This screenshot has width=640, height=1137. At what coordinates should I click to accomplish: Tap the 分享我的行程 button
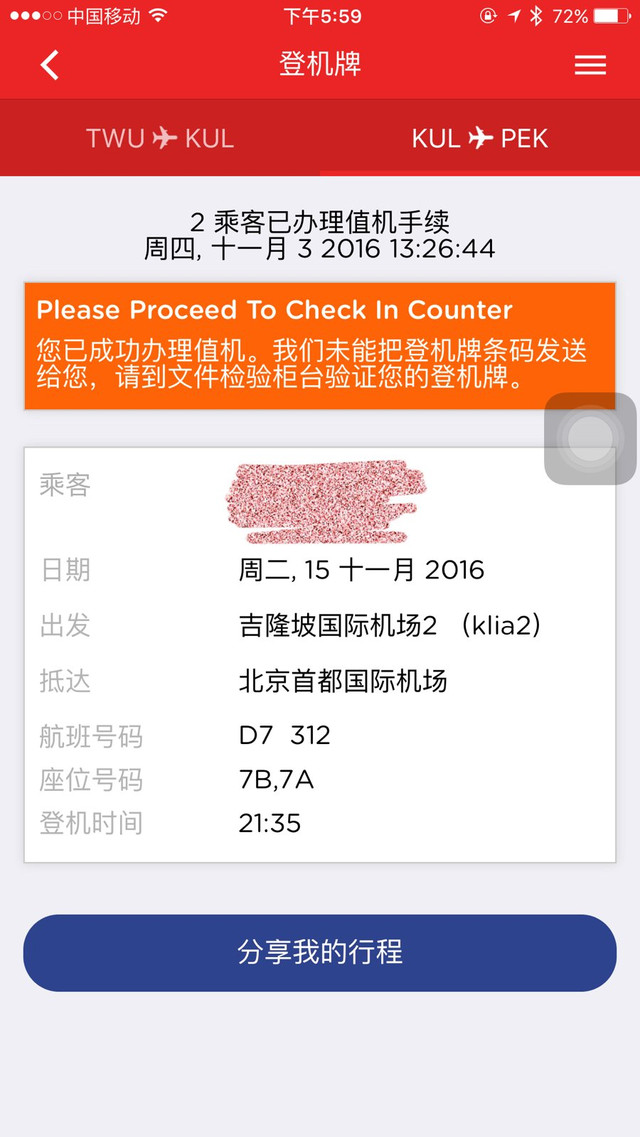coord(320,952)
